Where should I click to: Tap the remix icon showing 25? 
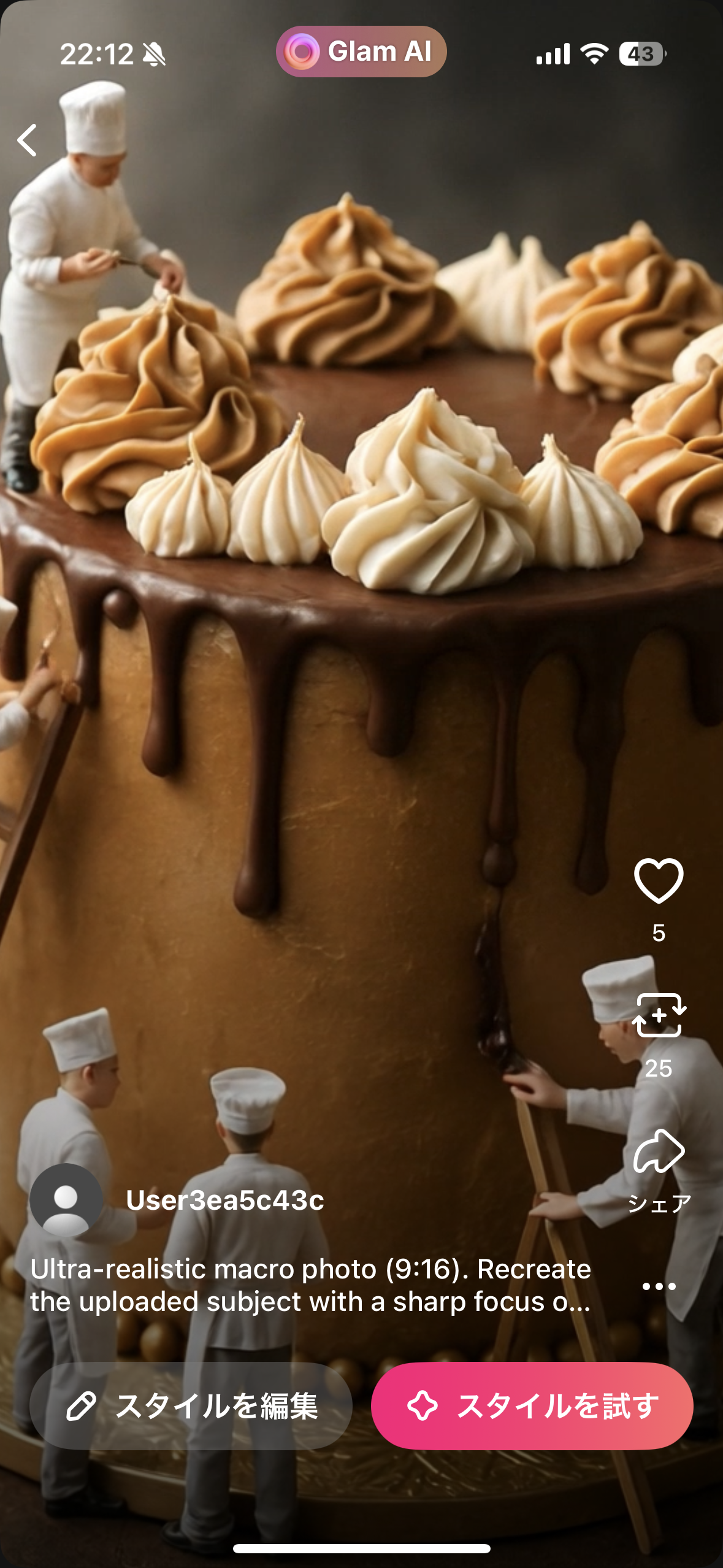tap(659, 1017)
